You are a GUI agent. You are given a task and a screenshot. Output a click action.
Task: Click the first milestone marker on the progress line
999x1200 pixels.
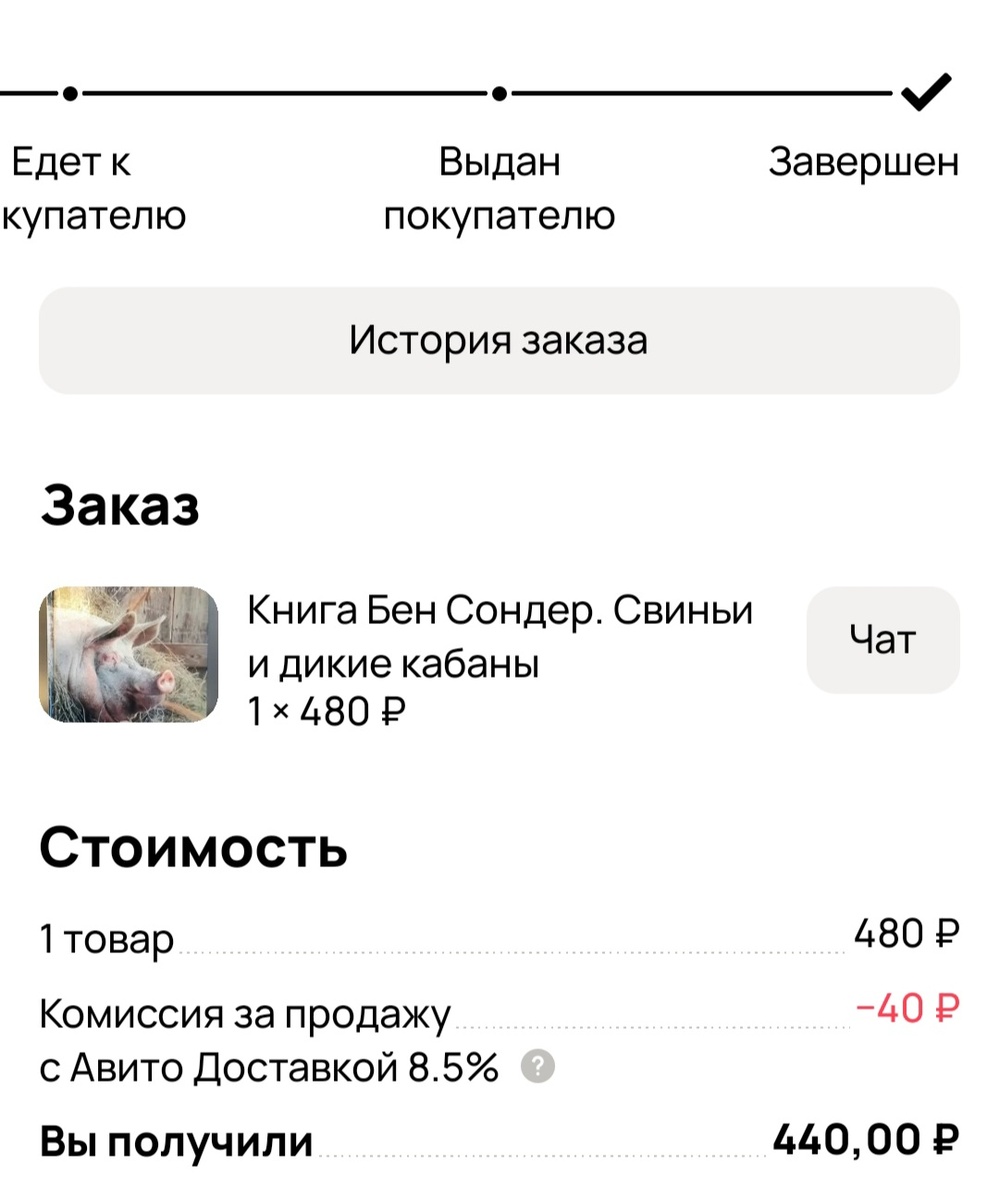pos(68,93)
